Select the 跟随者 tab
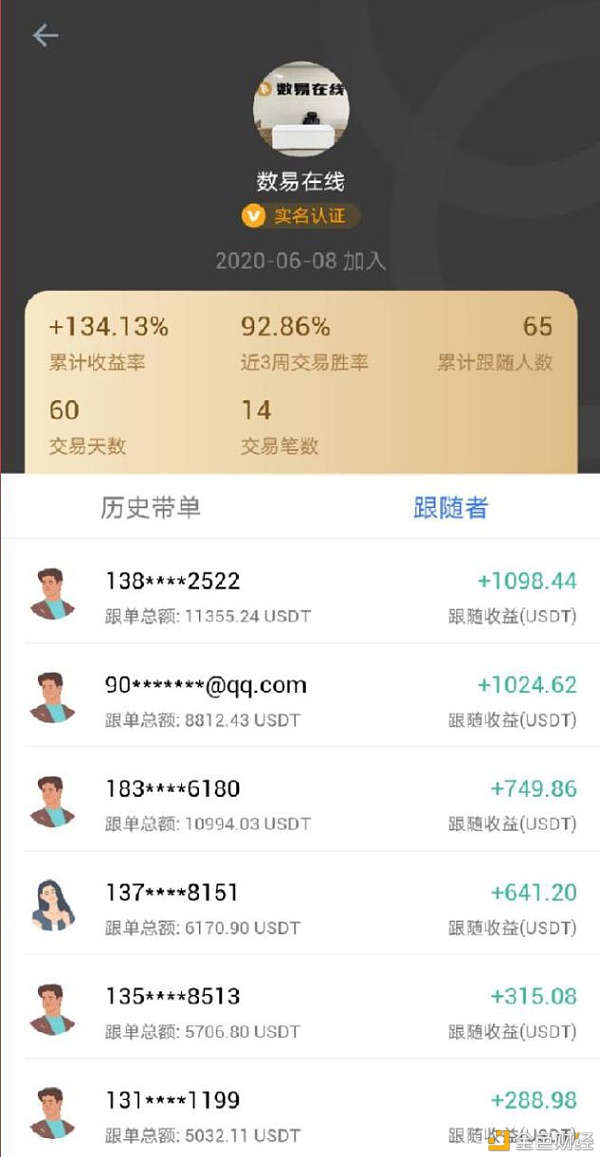The height and width of the screenshot is (1157, 600). pyautogui.click(x=450, y=508)
